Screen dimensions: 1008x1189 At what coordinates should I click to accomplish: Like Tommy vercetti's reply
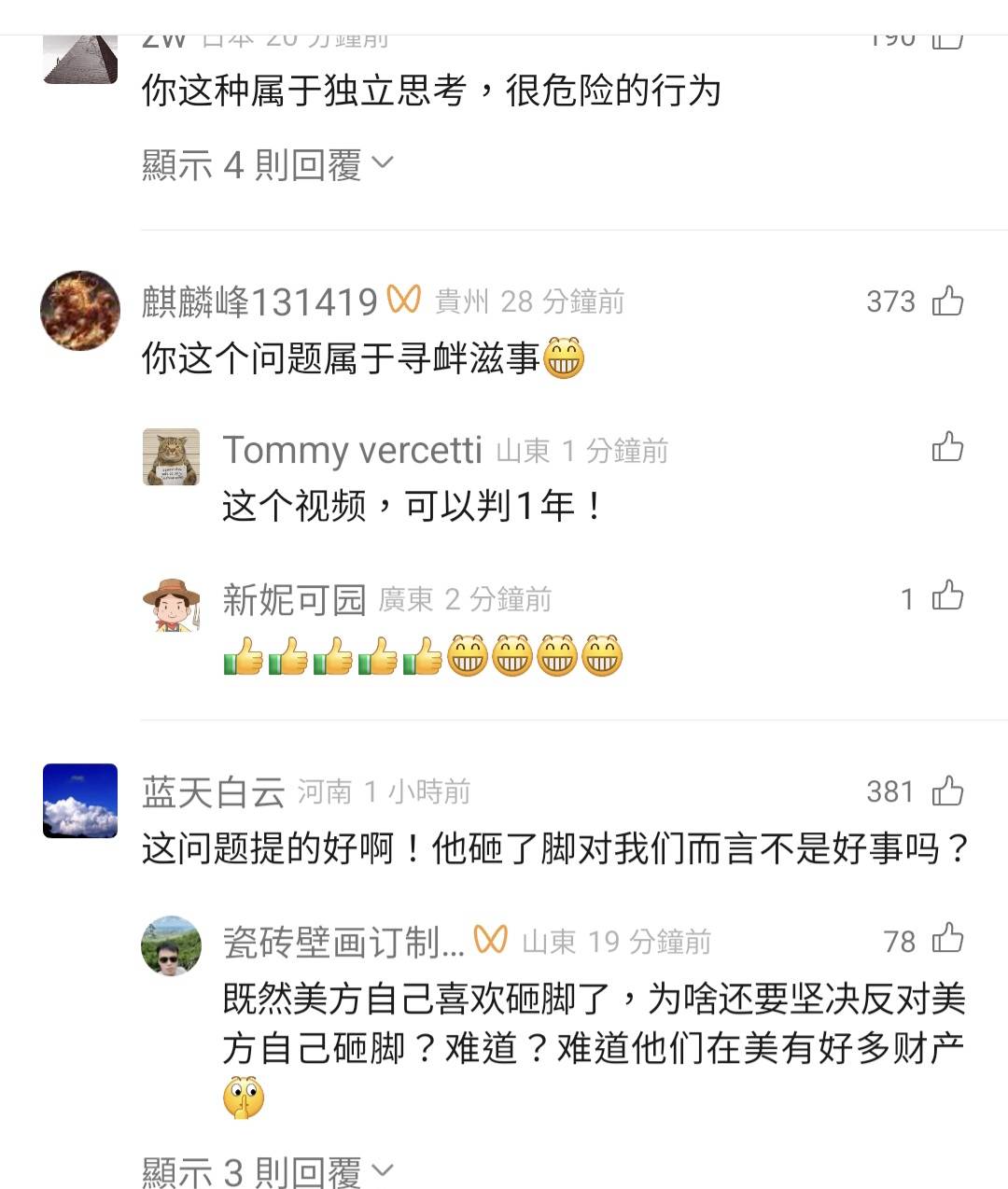click(x=947, y=448)
